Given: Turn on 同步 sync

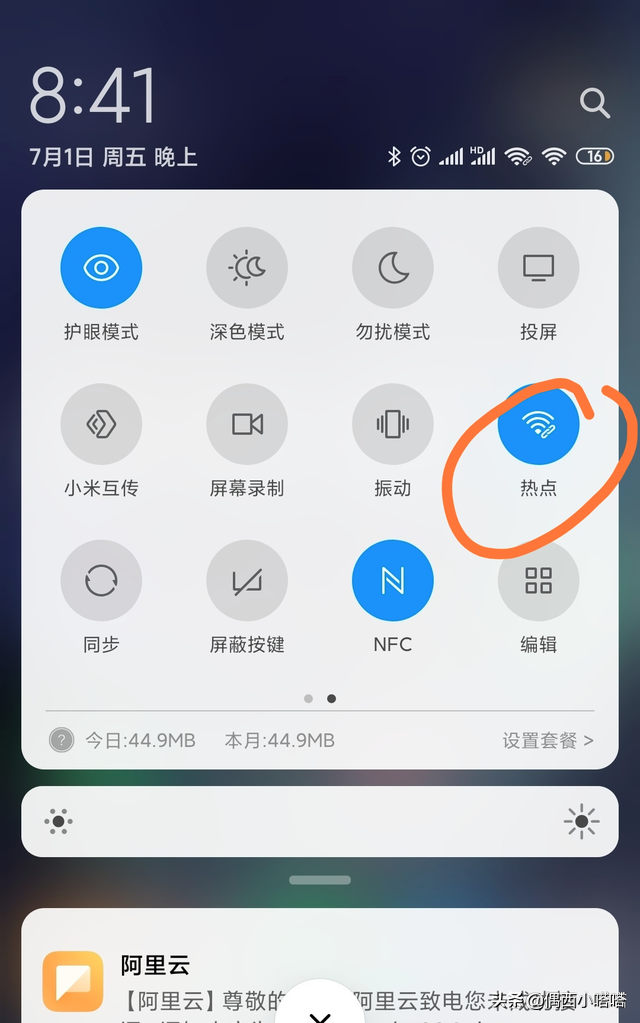Looking at the screenshot, I should click(x=101, y=581).
